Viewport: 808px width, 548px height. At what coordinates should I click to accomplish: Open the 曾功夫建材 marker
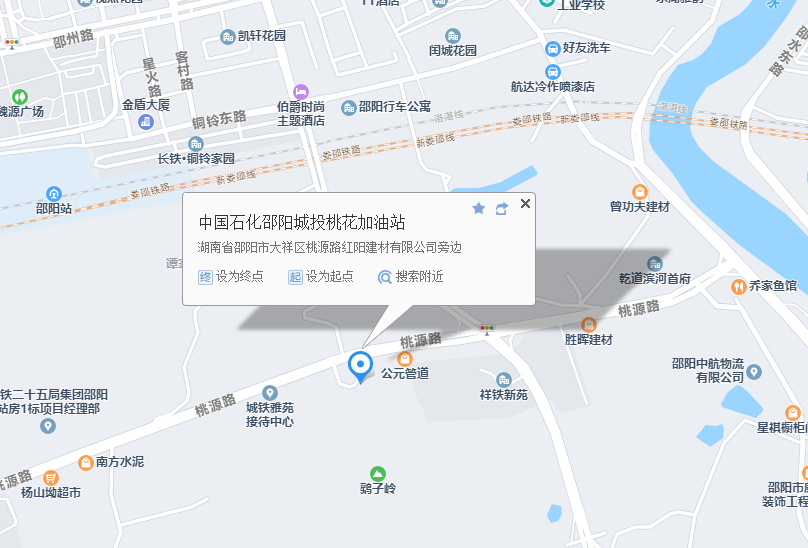640,191
